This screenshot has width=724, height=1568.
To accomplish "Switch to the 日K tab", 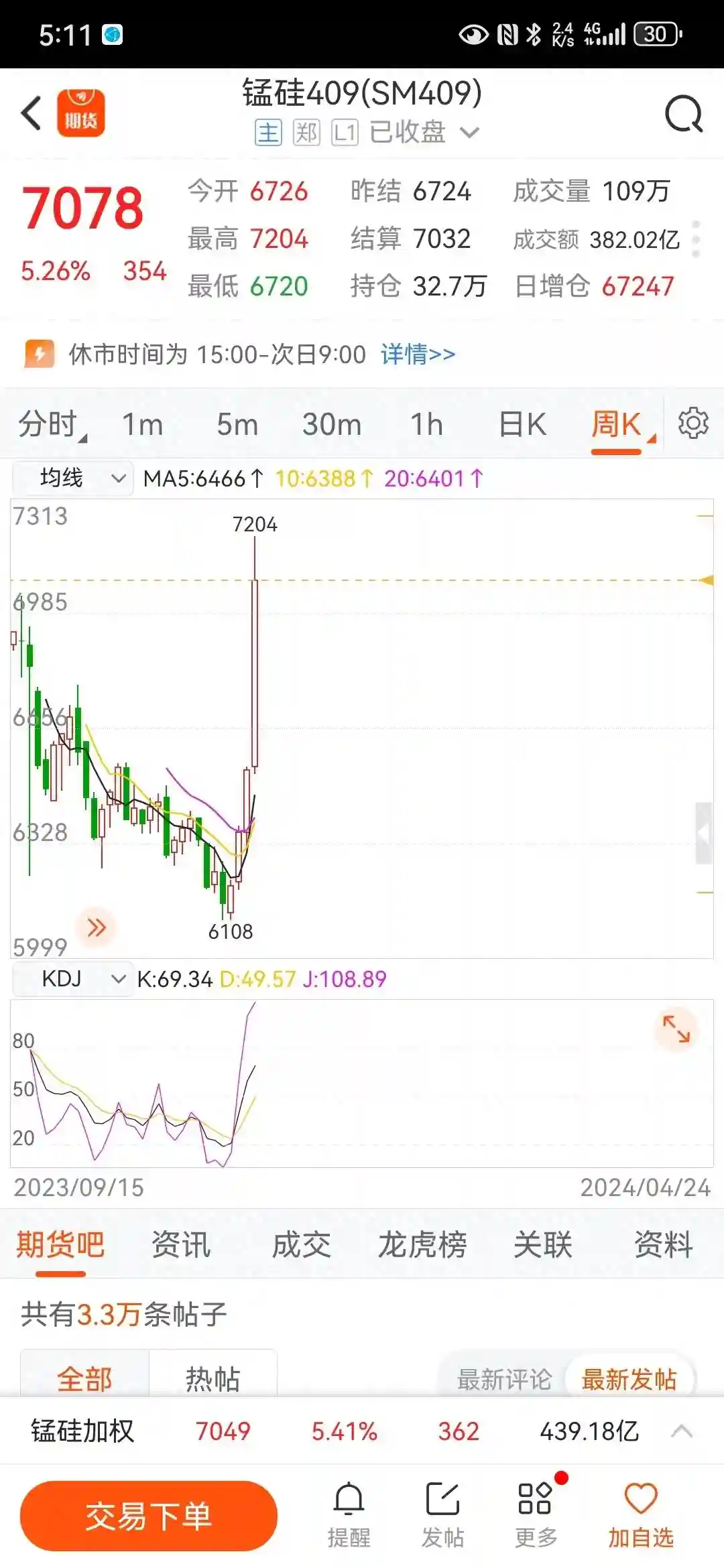I will tap(522, 423).
